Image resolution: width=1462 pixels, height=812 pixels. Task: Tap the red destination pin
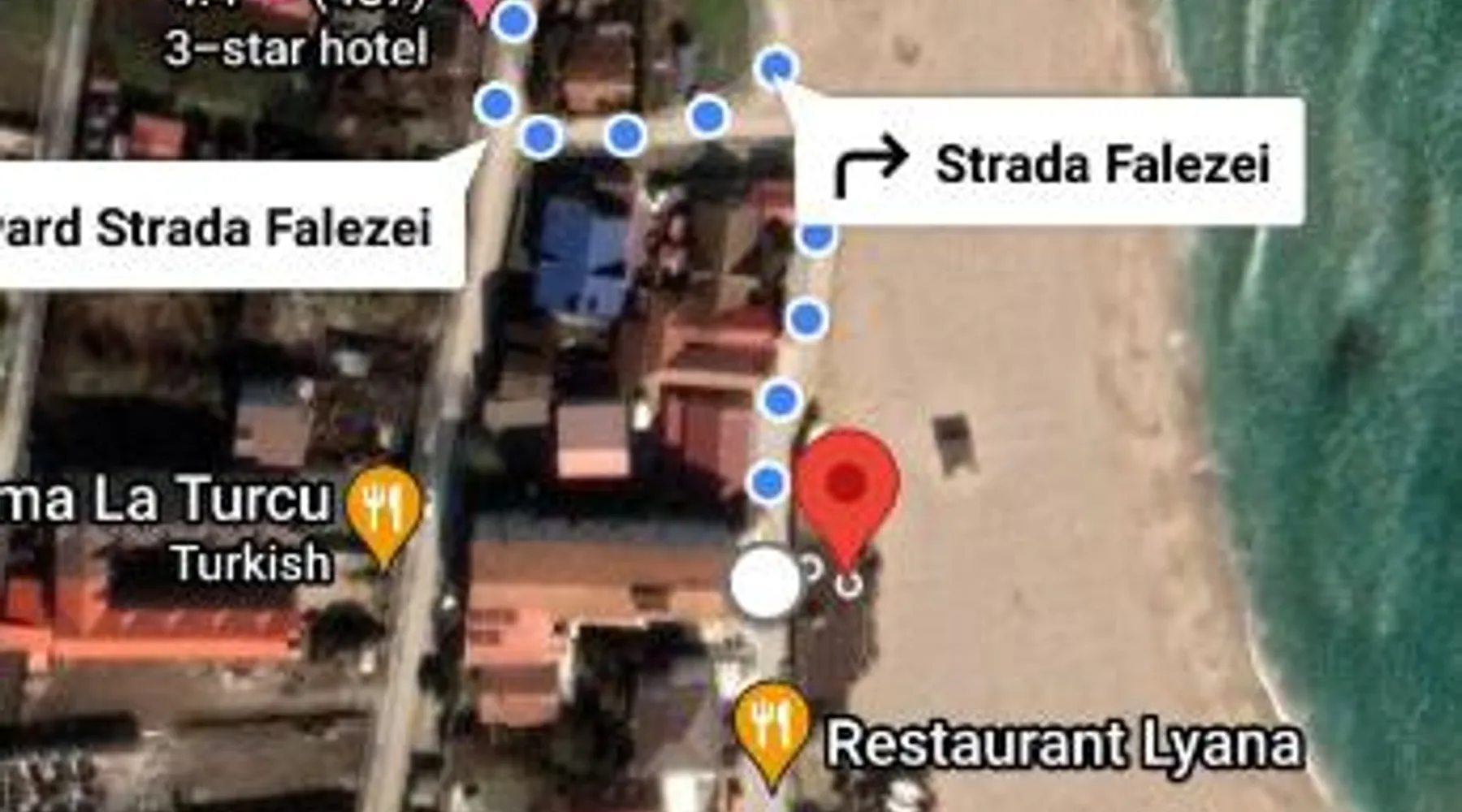point(846,486)
